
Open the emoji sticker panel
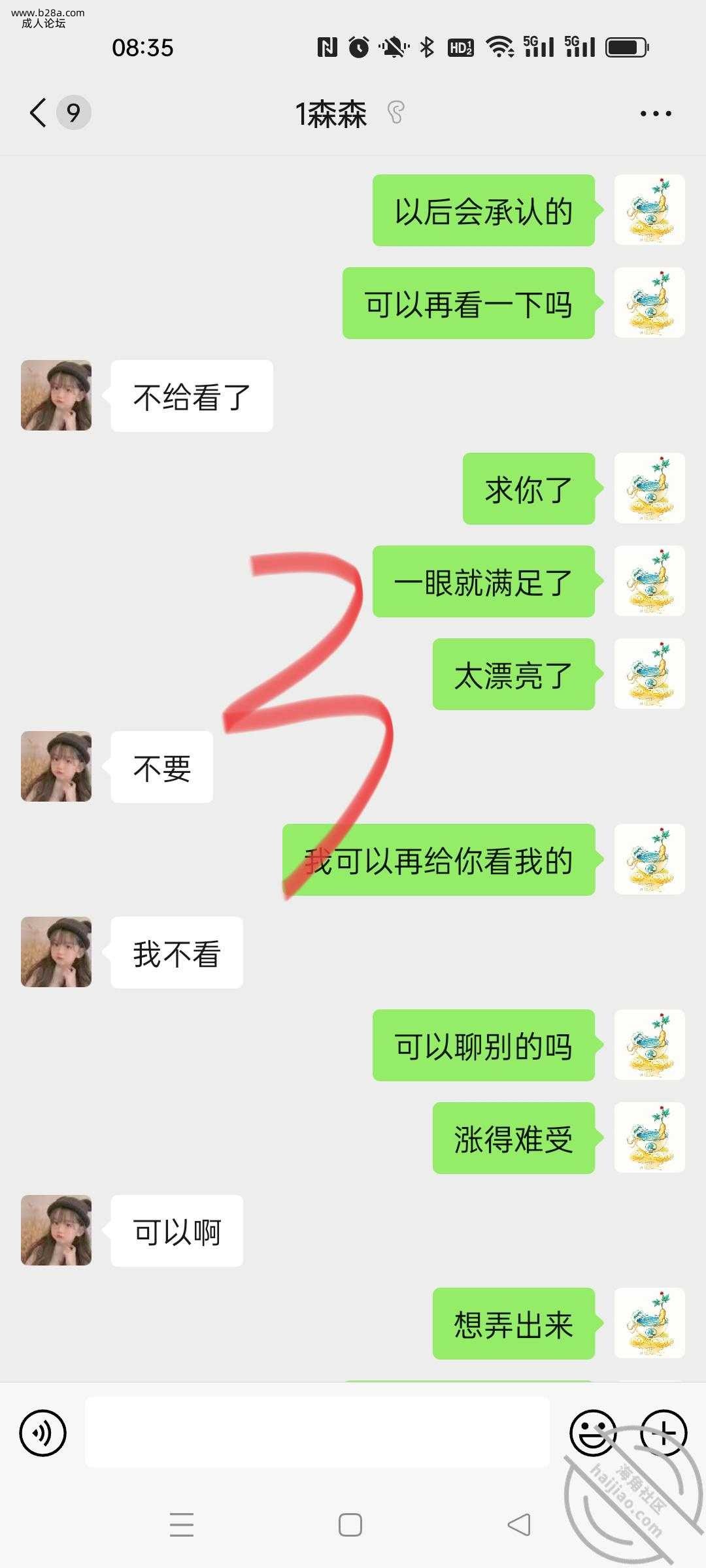pyautogui.click(x=592, y=1433)
